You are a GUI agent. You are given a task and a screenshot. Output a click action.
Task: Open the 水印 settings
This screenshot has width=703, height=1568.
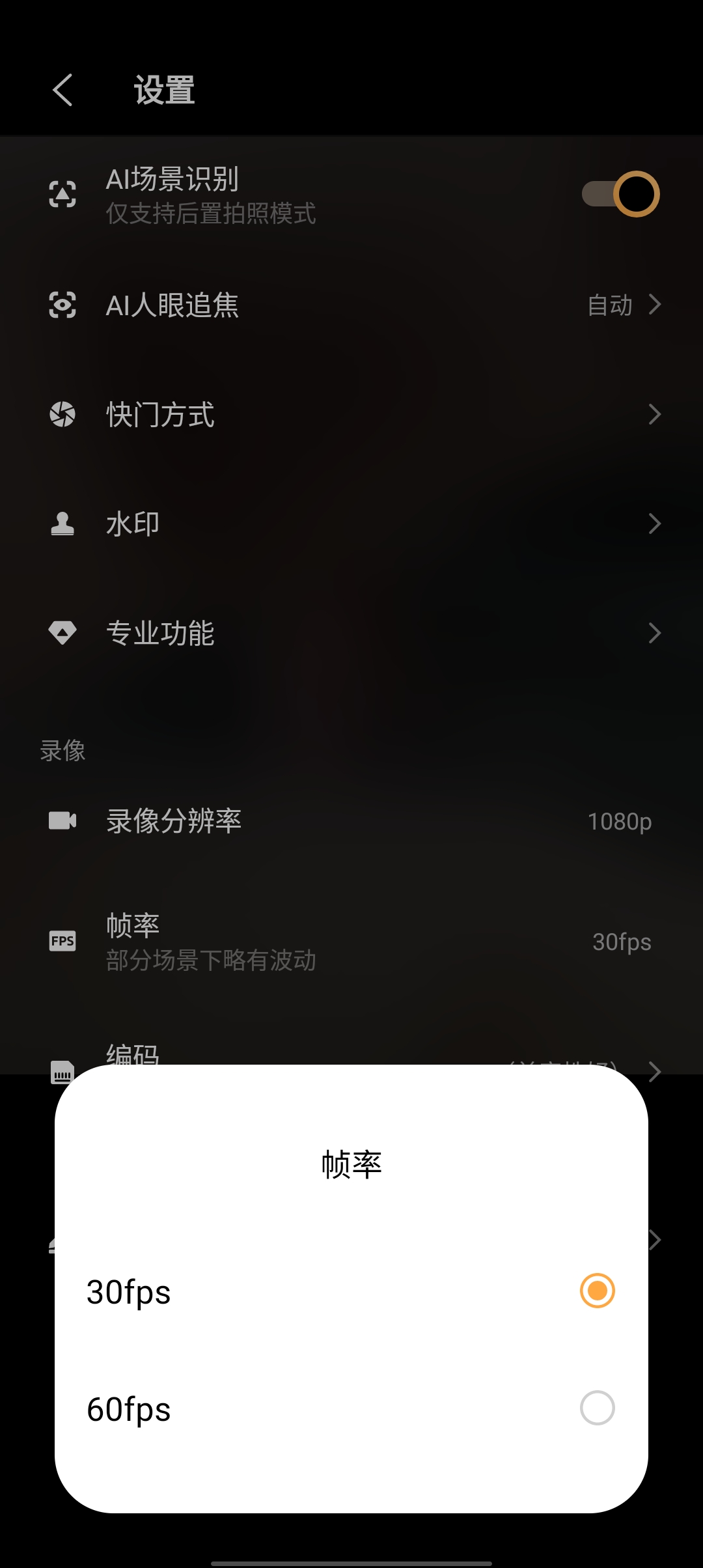coord(351,524)
